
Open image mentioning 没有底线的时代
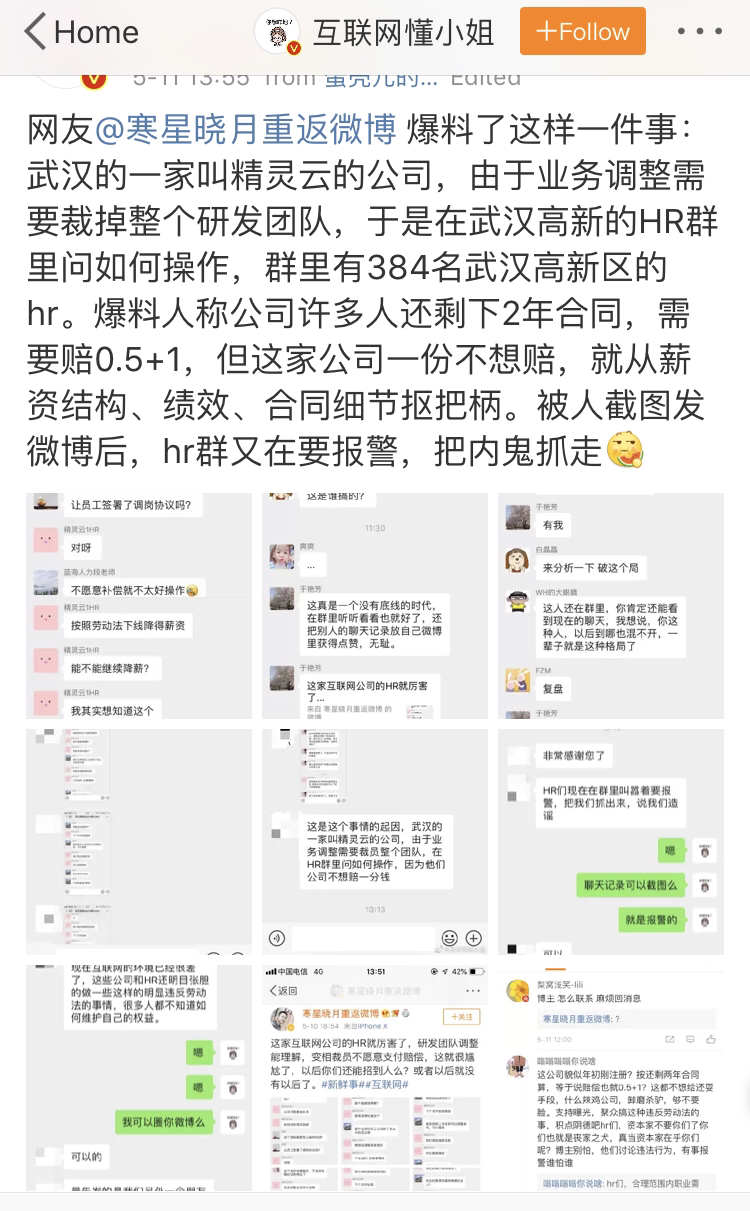(x=374, y=605)
